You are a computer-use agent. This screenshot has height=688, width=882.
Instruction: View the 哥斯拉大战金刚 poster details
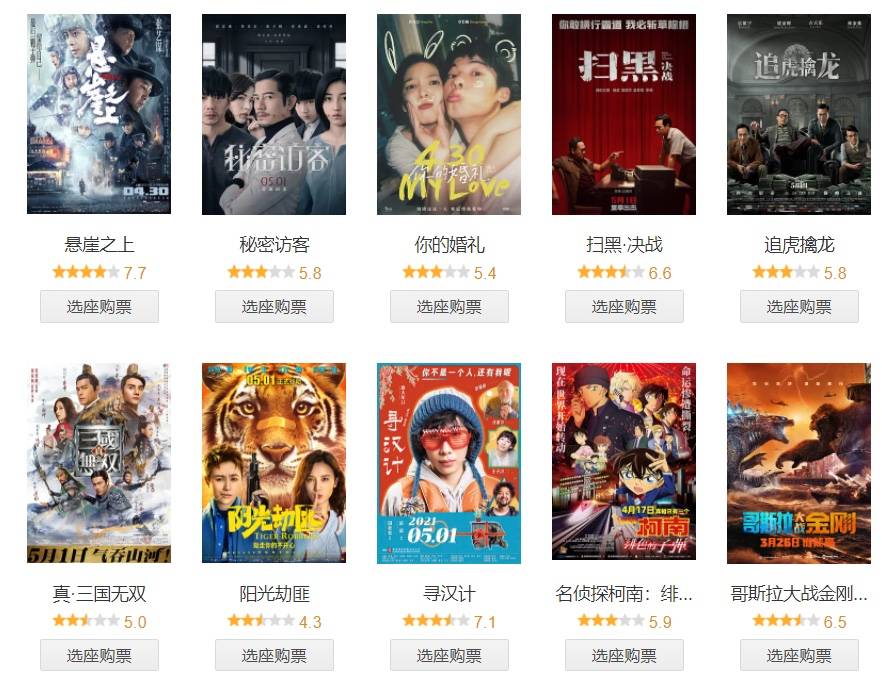point(799,463)
